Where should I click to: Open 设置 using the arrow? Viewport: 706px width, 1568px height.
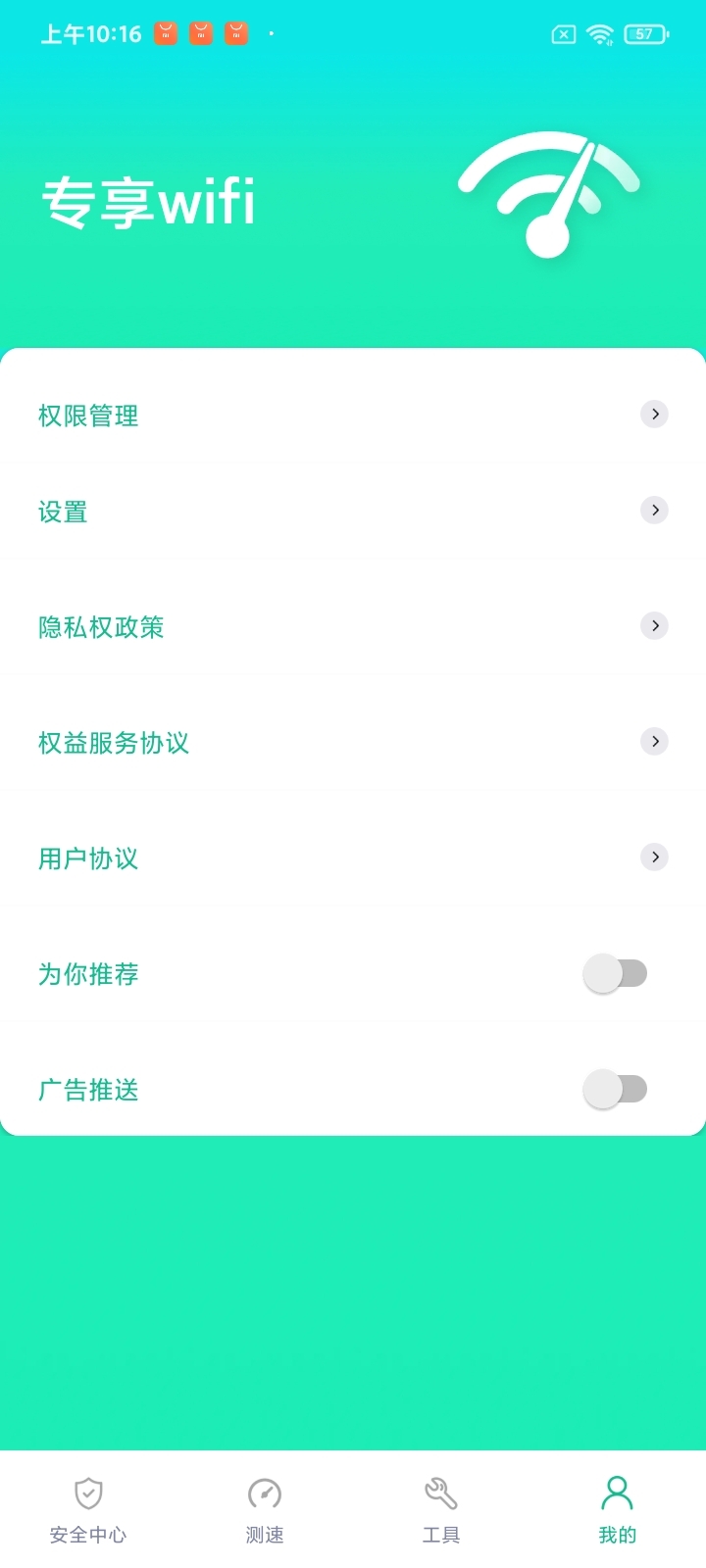point(654,510)
